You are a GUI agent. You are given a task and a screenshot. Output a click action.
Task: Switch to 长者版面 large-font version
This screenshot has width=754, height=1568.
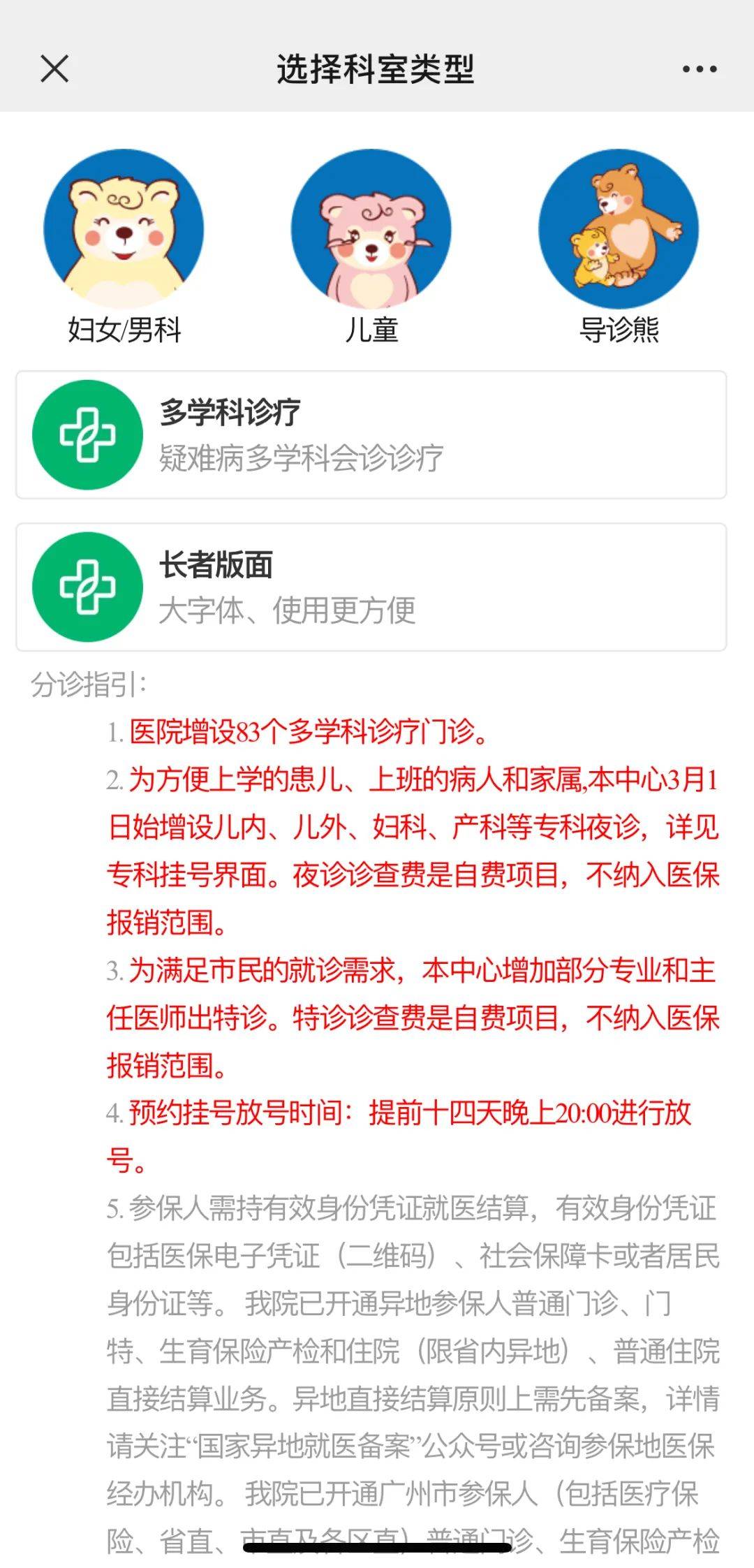pyautogui.click(x=371, y=587)
